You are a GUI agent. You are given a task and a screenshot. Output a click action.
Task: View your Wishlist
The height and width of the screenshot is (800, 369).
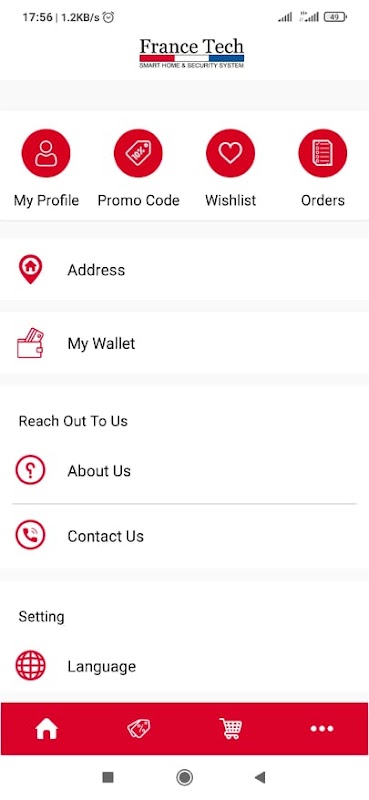pos(230,168)
